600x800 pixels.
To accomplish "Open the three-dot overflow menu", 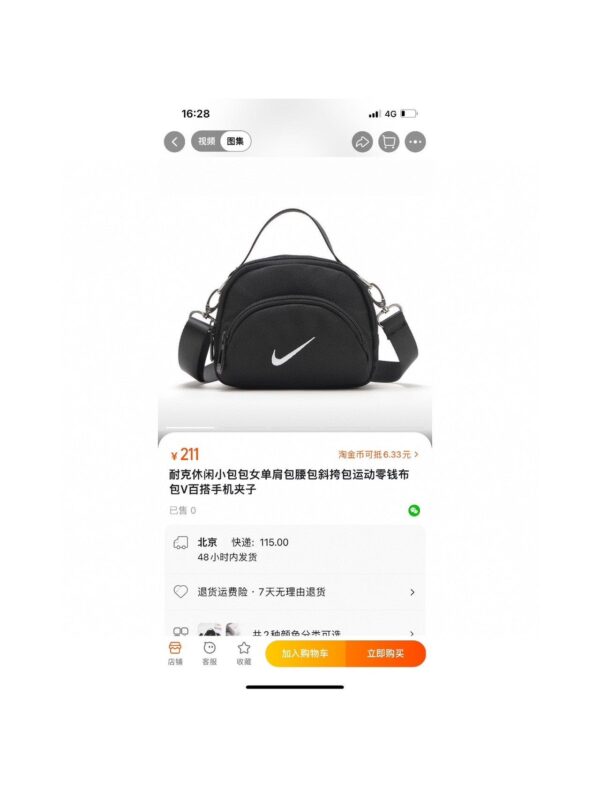I will [415, 142].
